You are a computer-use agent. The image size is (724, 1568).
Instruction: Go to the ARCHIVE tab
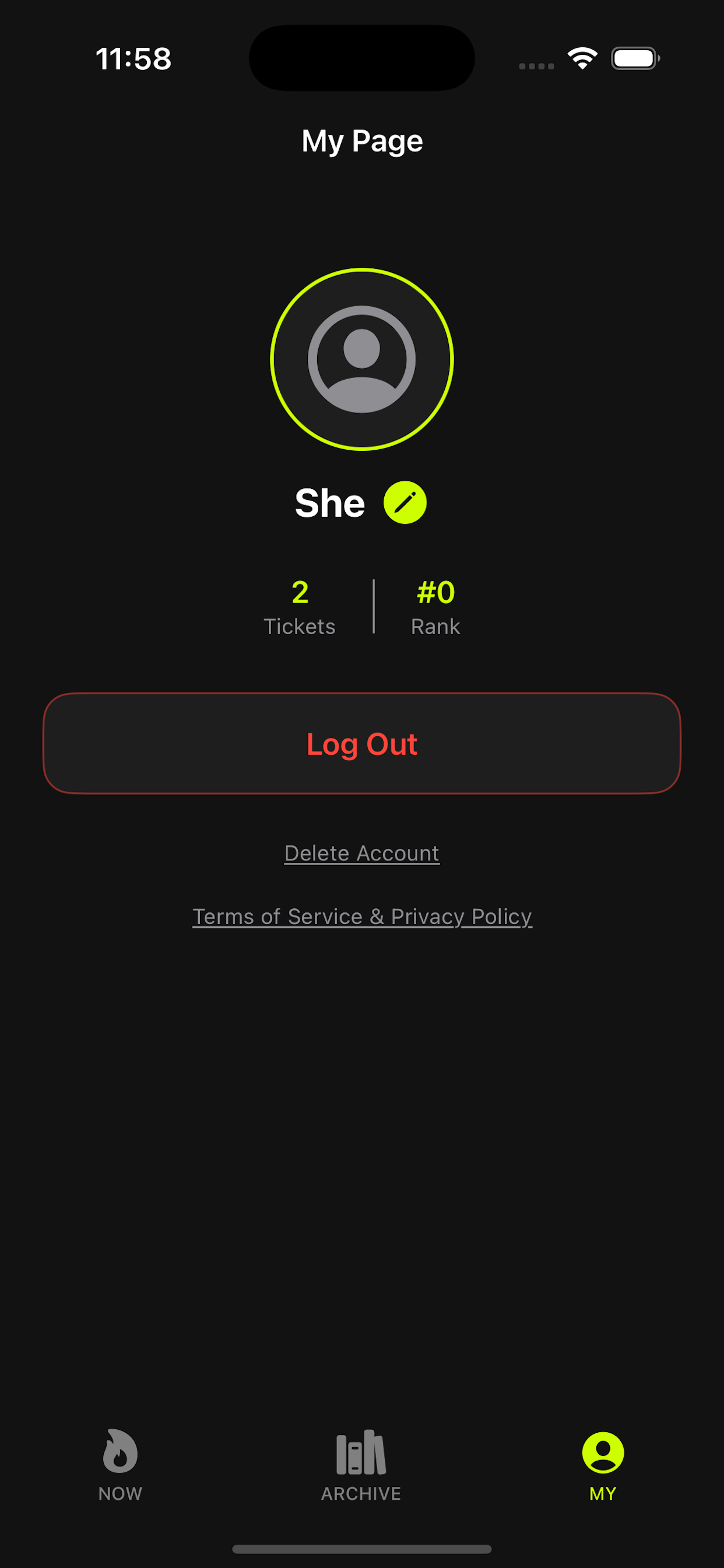pyautogui.click(x=361, y=1465)
